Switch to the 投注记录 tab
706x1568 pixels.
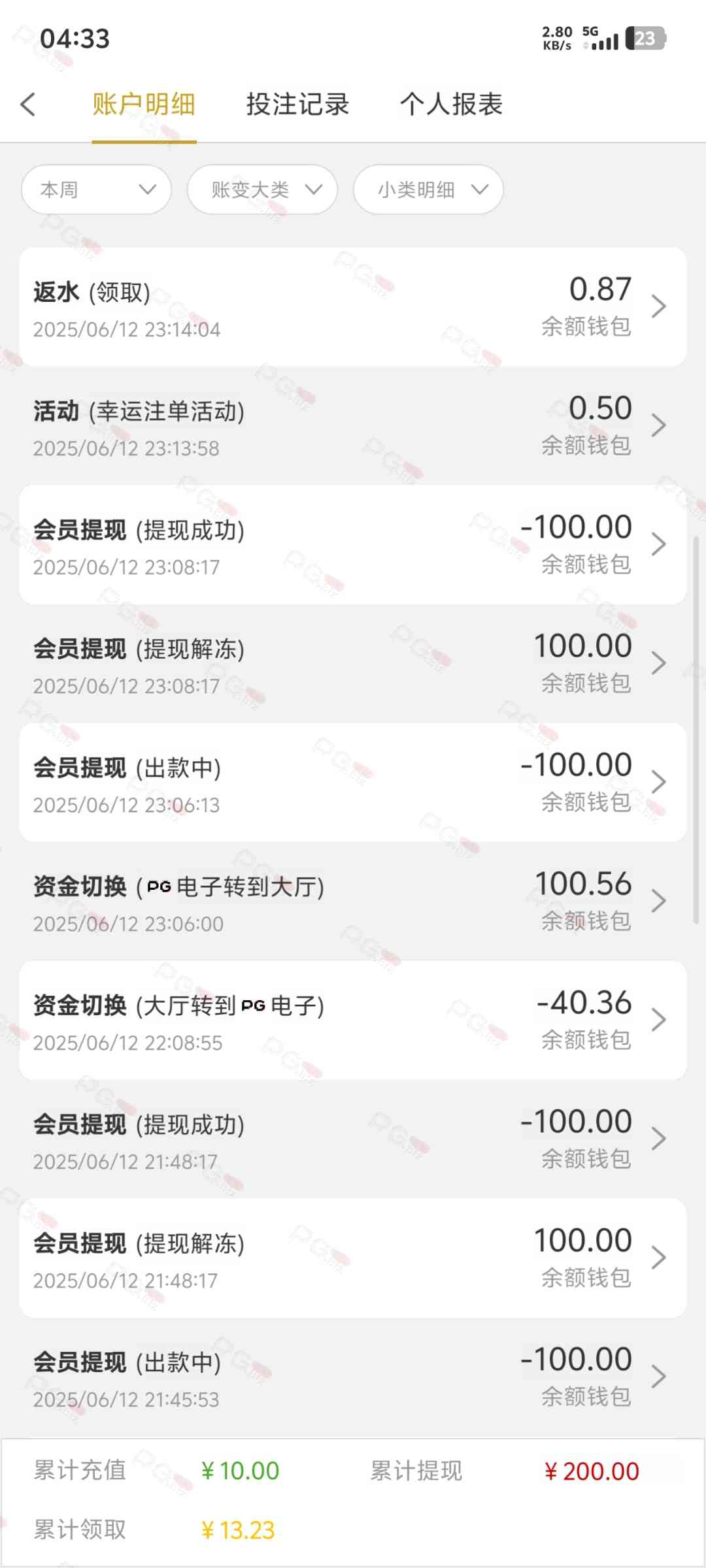(x=297, y=105)
